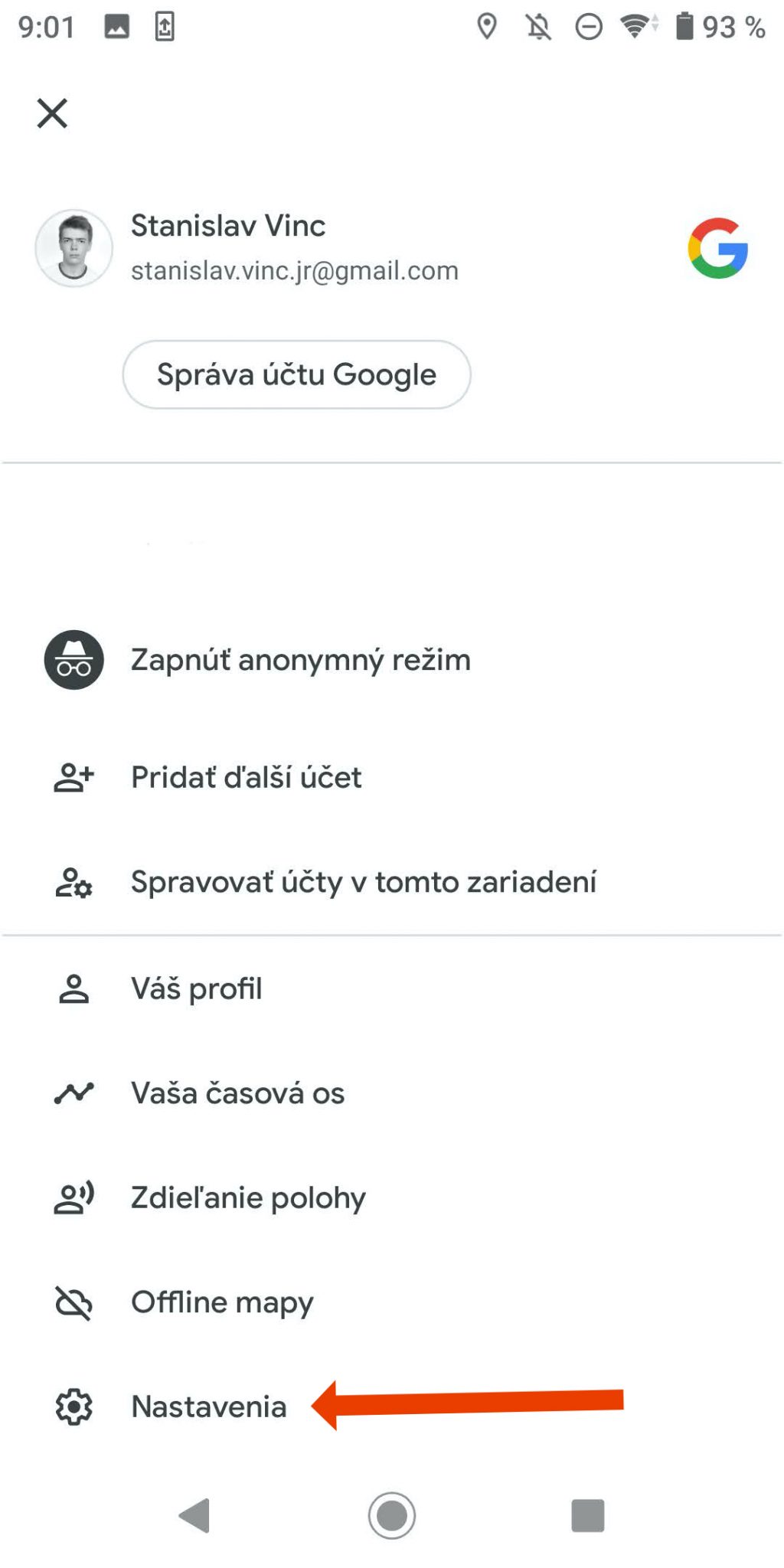The image size is (784, 1568).
Task: Tap the system back button
Action: click(194, 1515)
